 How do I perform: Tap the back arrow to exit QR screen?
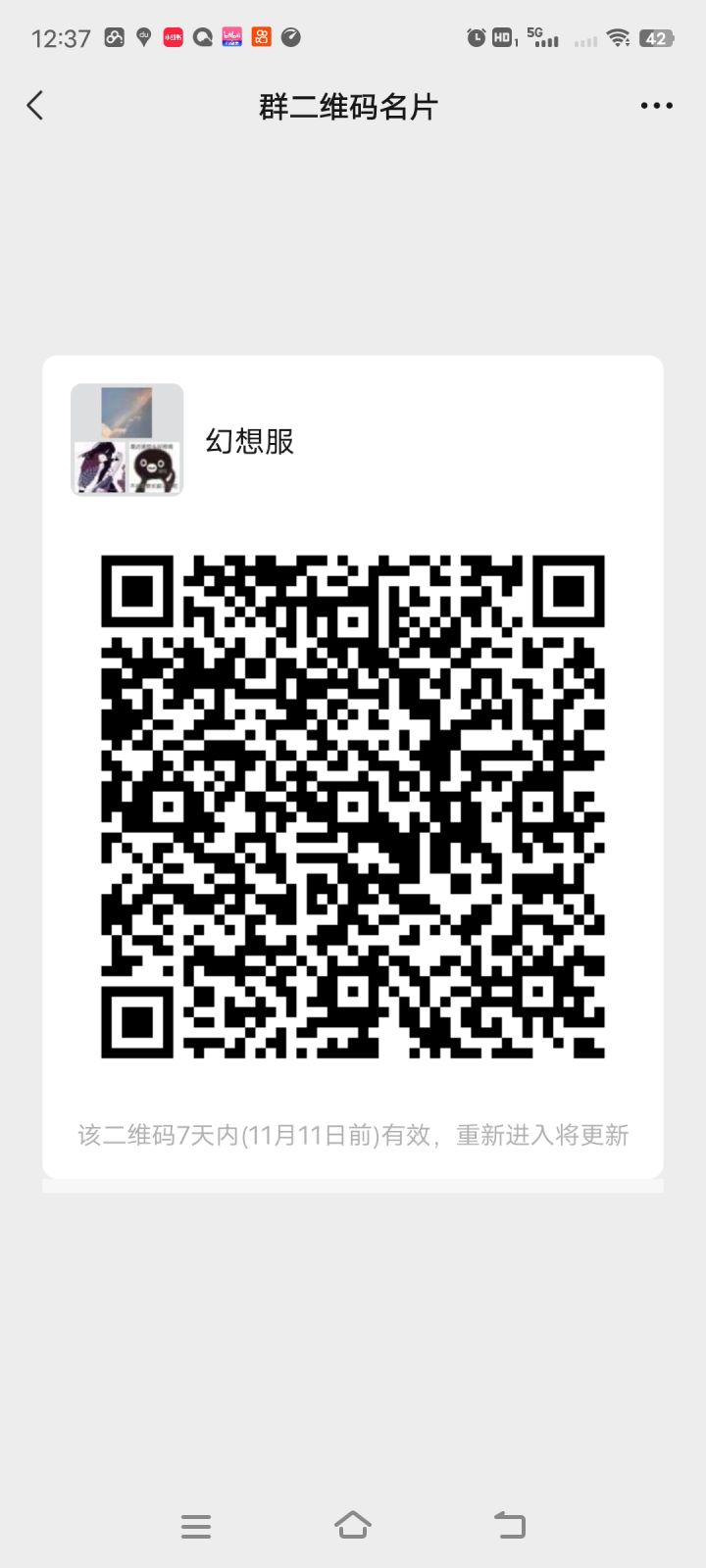click(34, 105)
